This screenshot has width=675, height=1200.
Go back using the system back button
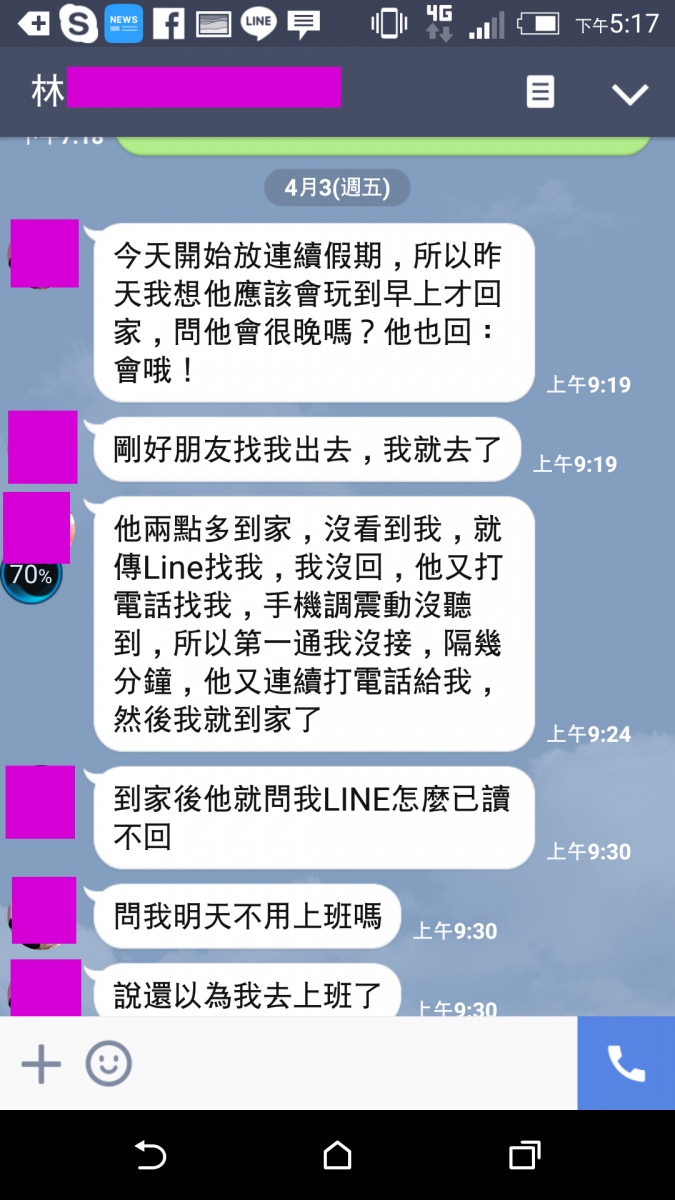pos(150,1156)
